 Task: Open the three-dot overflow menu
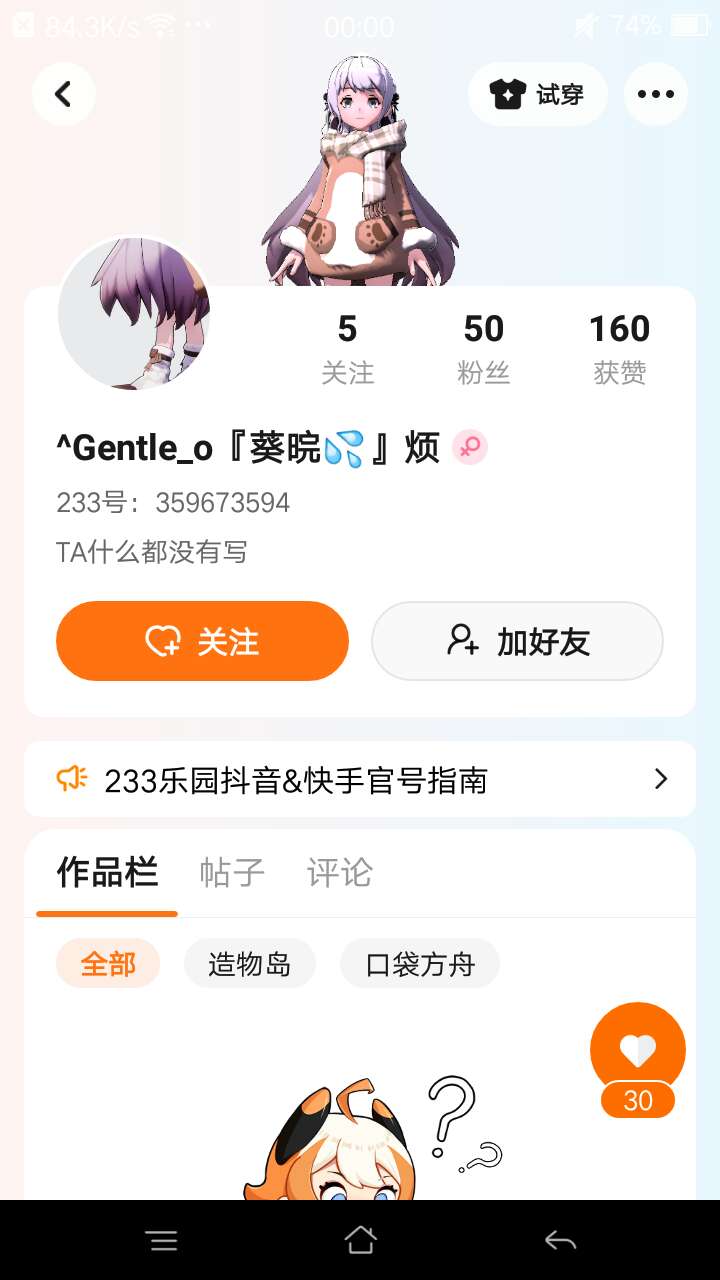[655, 94]
